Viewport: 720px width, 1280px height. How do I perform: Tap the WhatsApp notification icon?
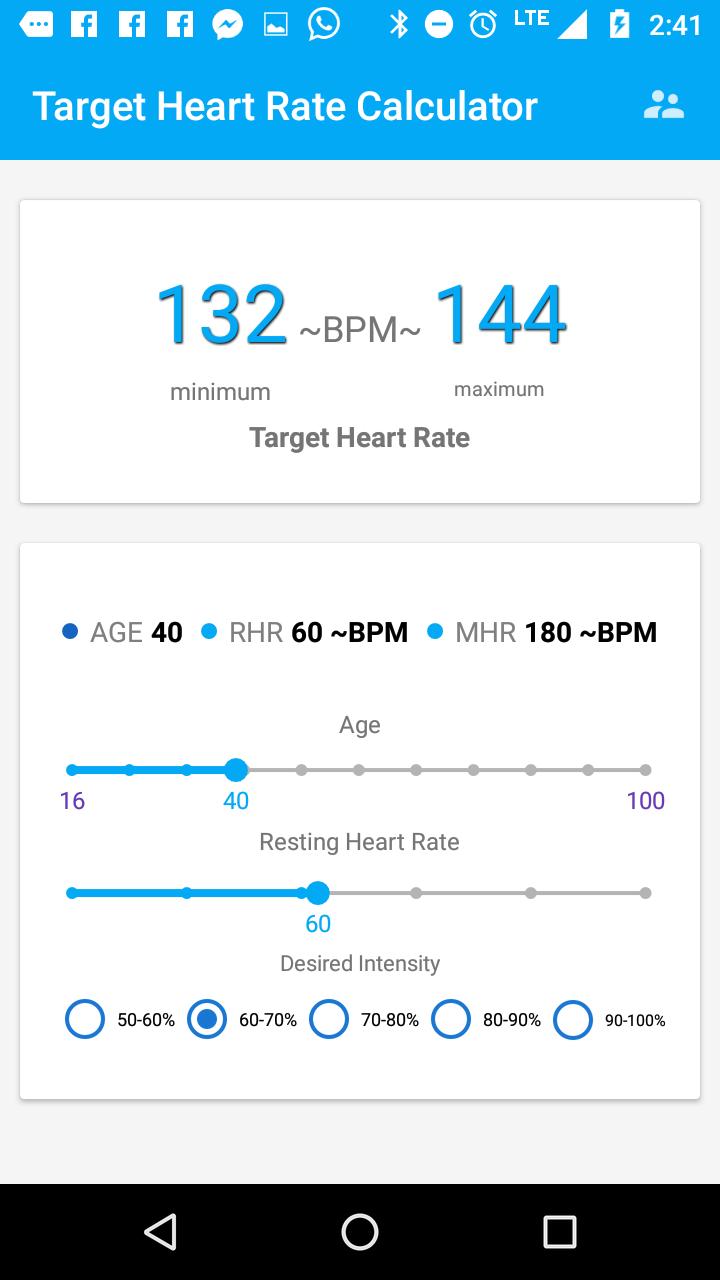[321, 24]
